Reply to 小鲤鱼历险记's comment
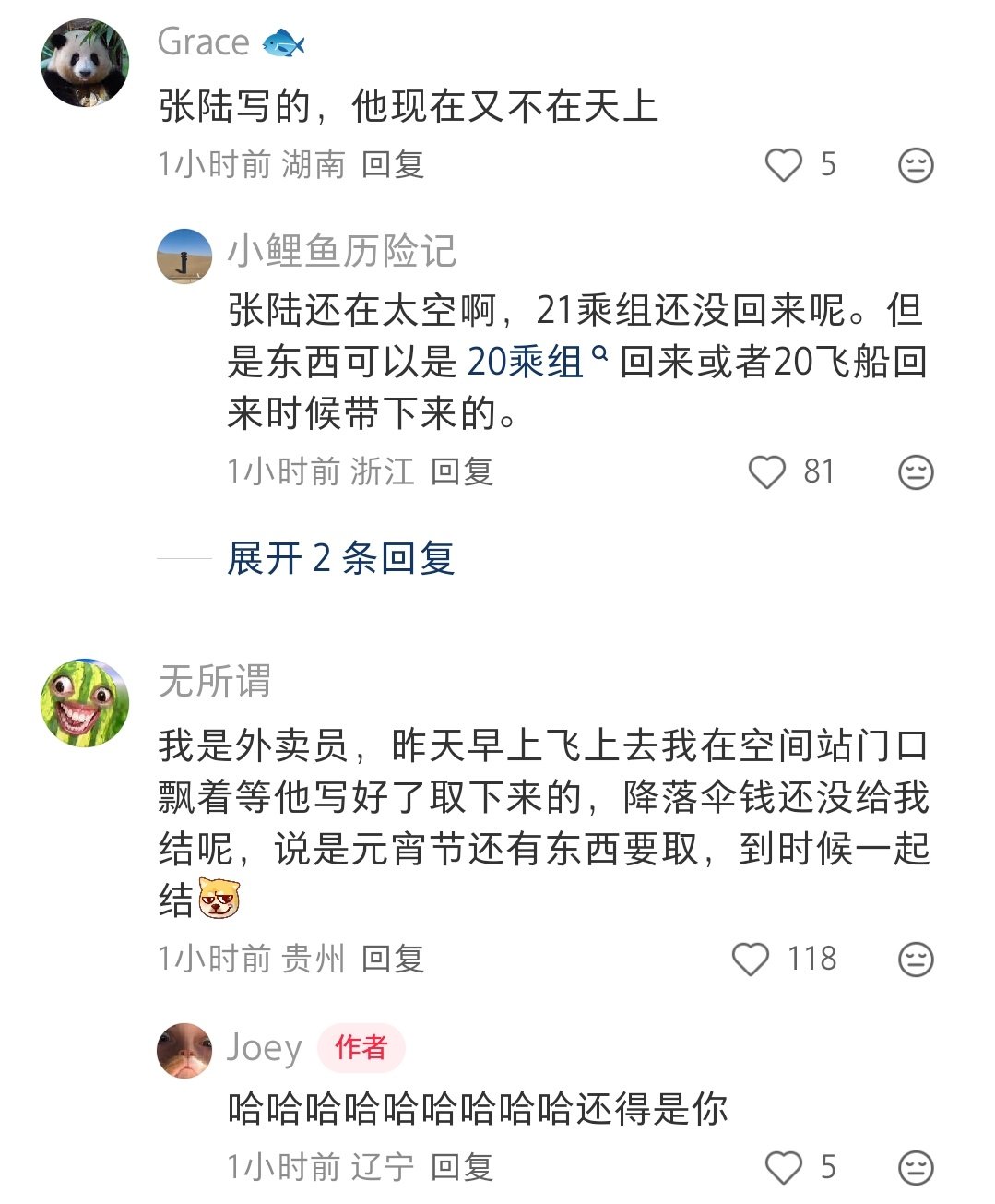This screenshot has height=1204, width=995. (x=461, y=472)
